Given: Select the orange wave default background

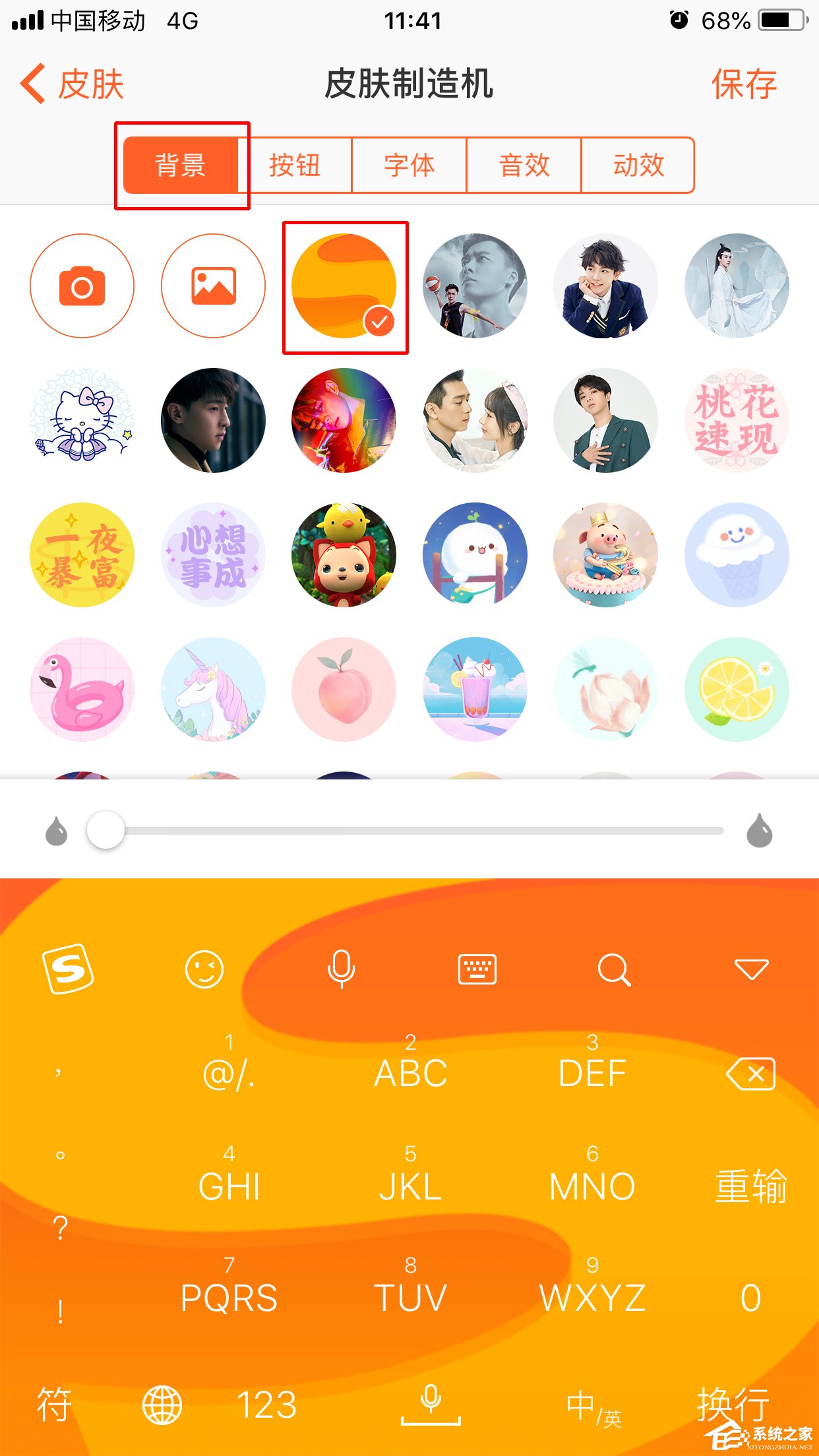Looking at the screenshot, I should (x=344, y=286).
